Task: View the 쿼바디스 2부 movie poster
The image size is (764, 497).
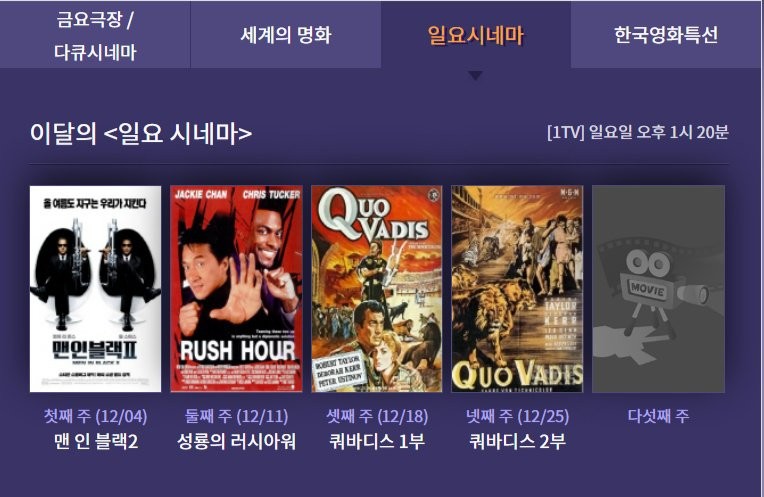Action: pos(517,288)
